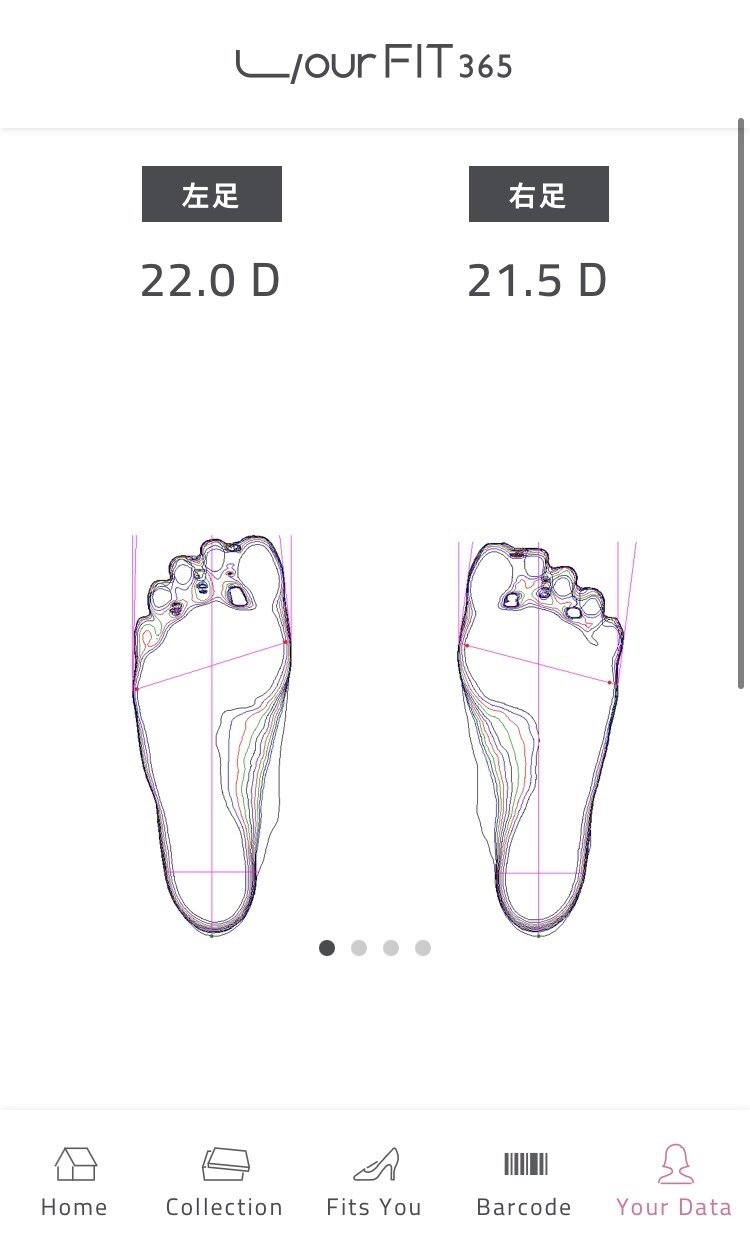Open the Barcode tab
Viewport: 750px width, 1240px height.
pyautogui.click(x=524, y=1182)
